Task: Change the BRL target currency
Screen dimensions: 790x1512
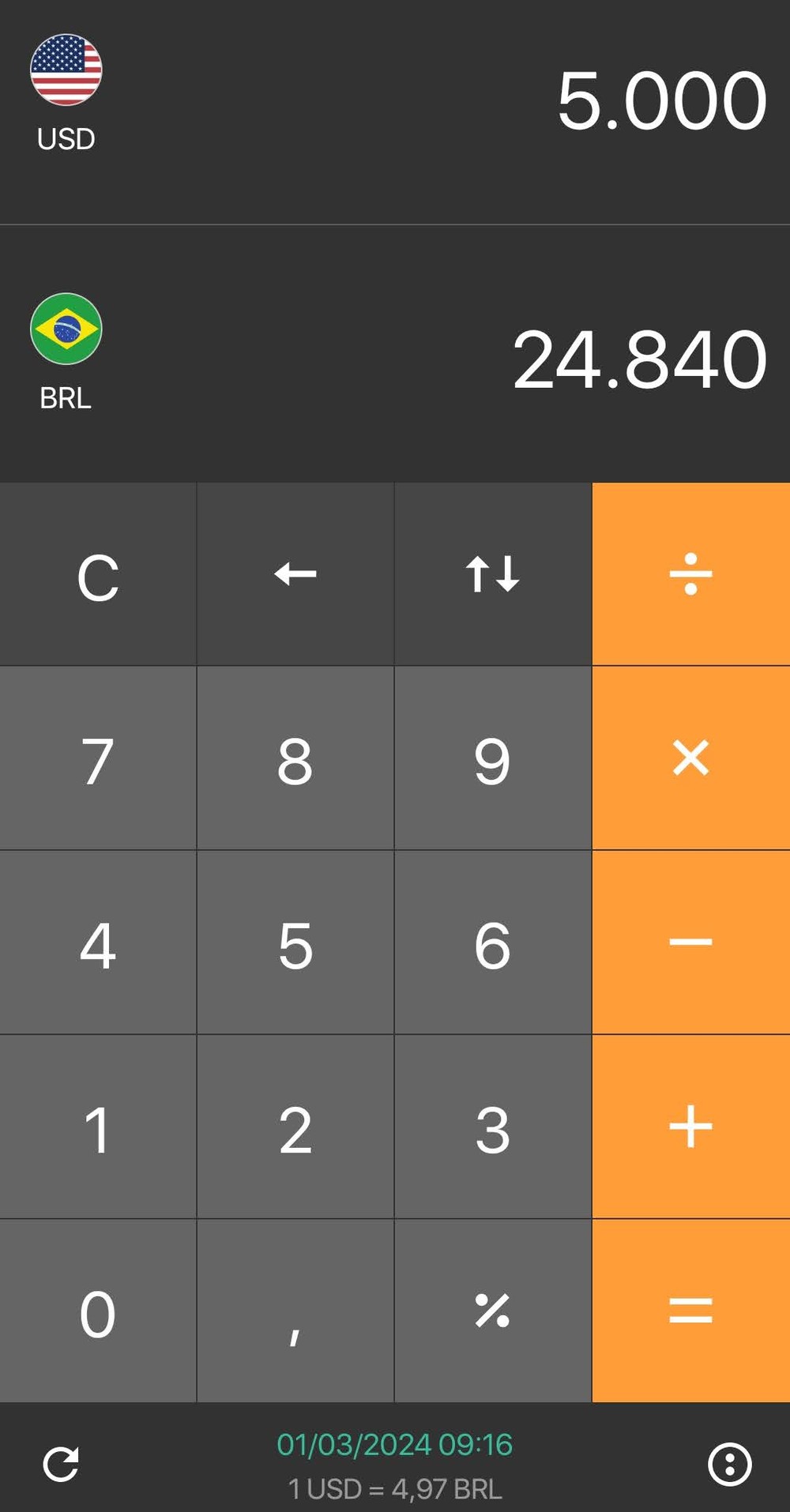Action: 66,352
